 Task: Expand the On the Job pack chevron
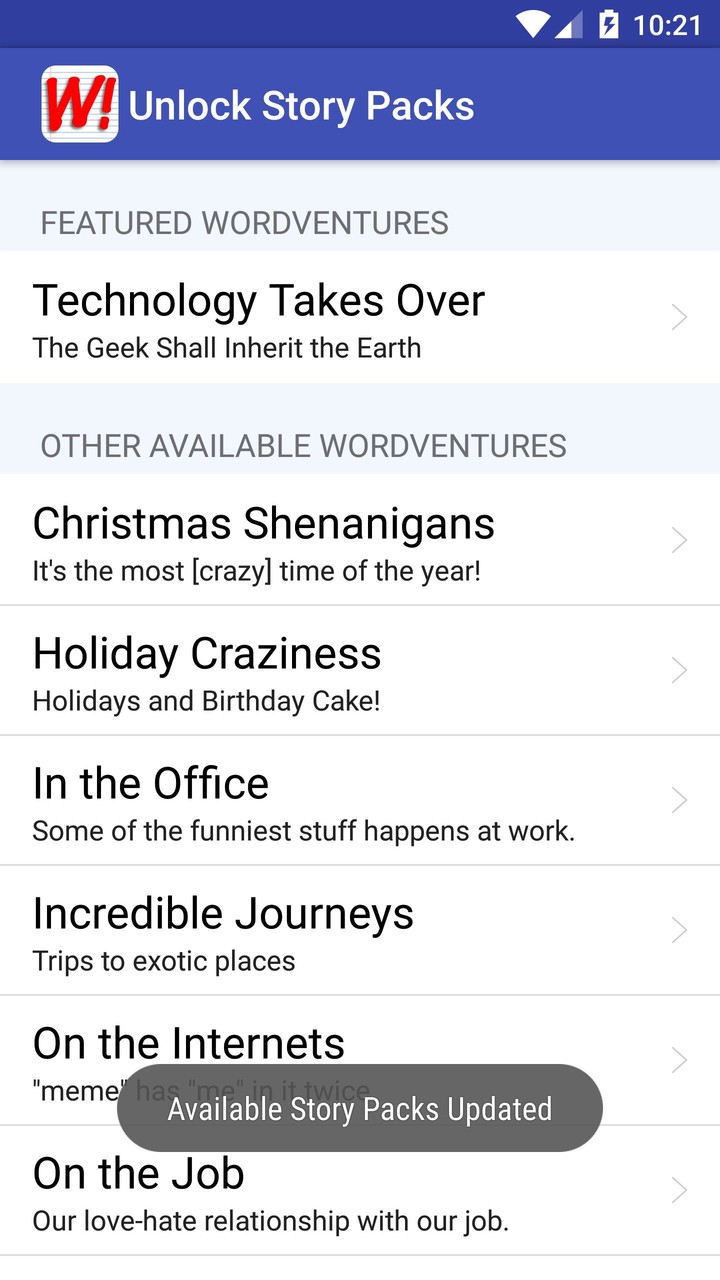(678, 1190)
